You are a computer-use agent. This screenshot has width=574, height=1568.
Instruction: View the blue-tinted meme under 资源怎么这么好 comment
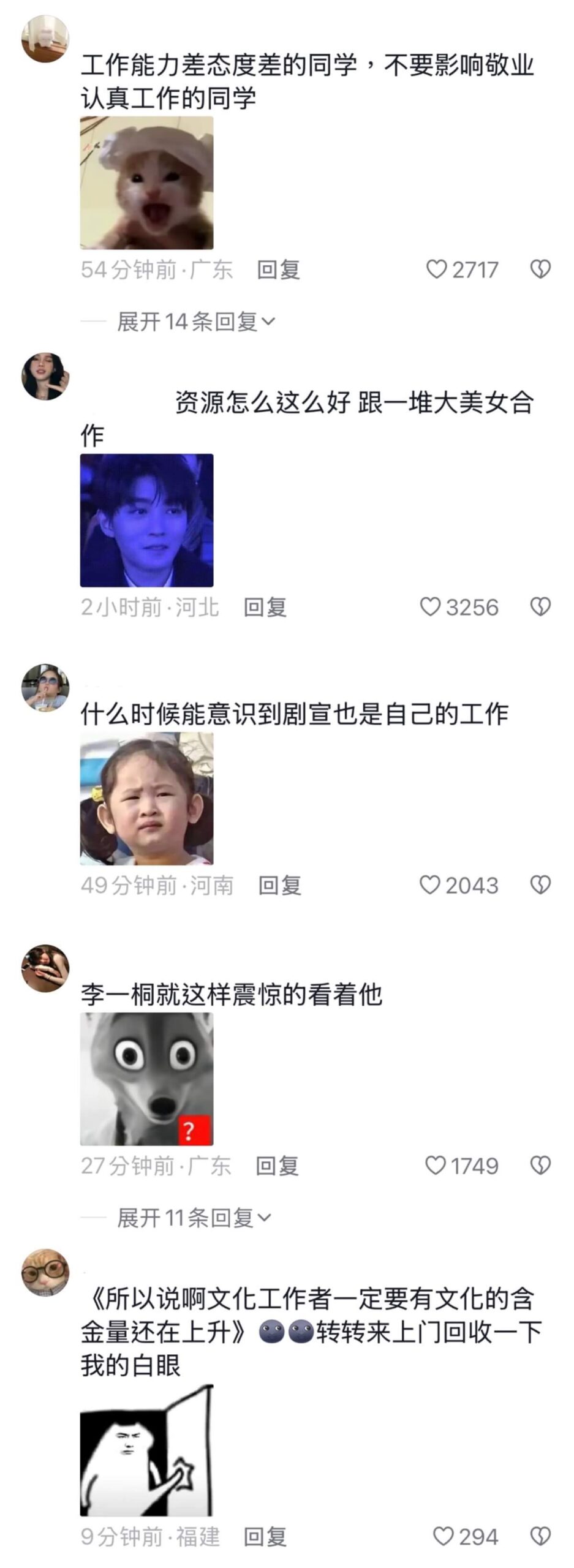pyautogui.click(x=146, y=520)
